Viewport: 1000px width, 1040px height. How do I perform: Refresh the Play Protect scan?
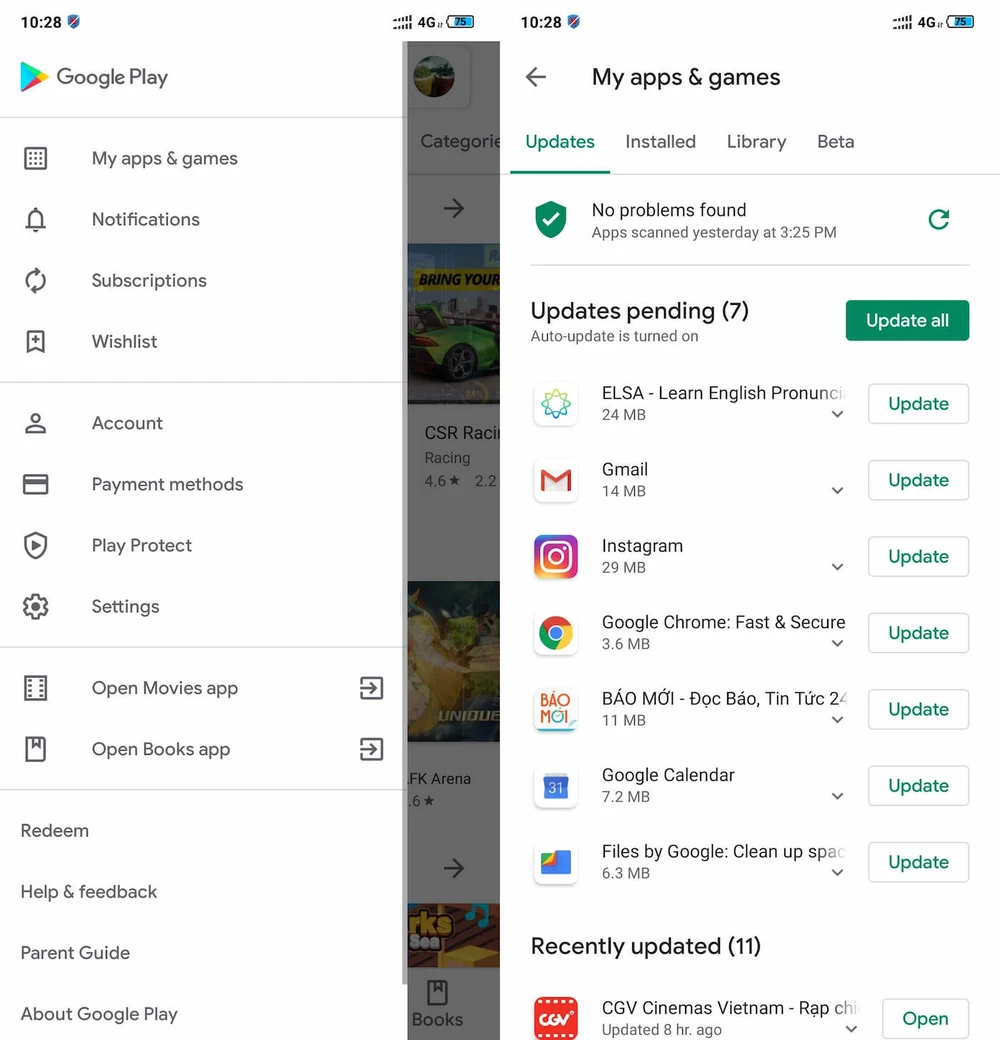(938, 220)
